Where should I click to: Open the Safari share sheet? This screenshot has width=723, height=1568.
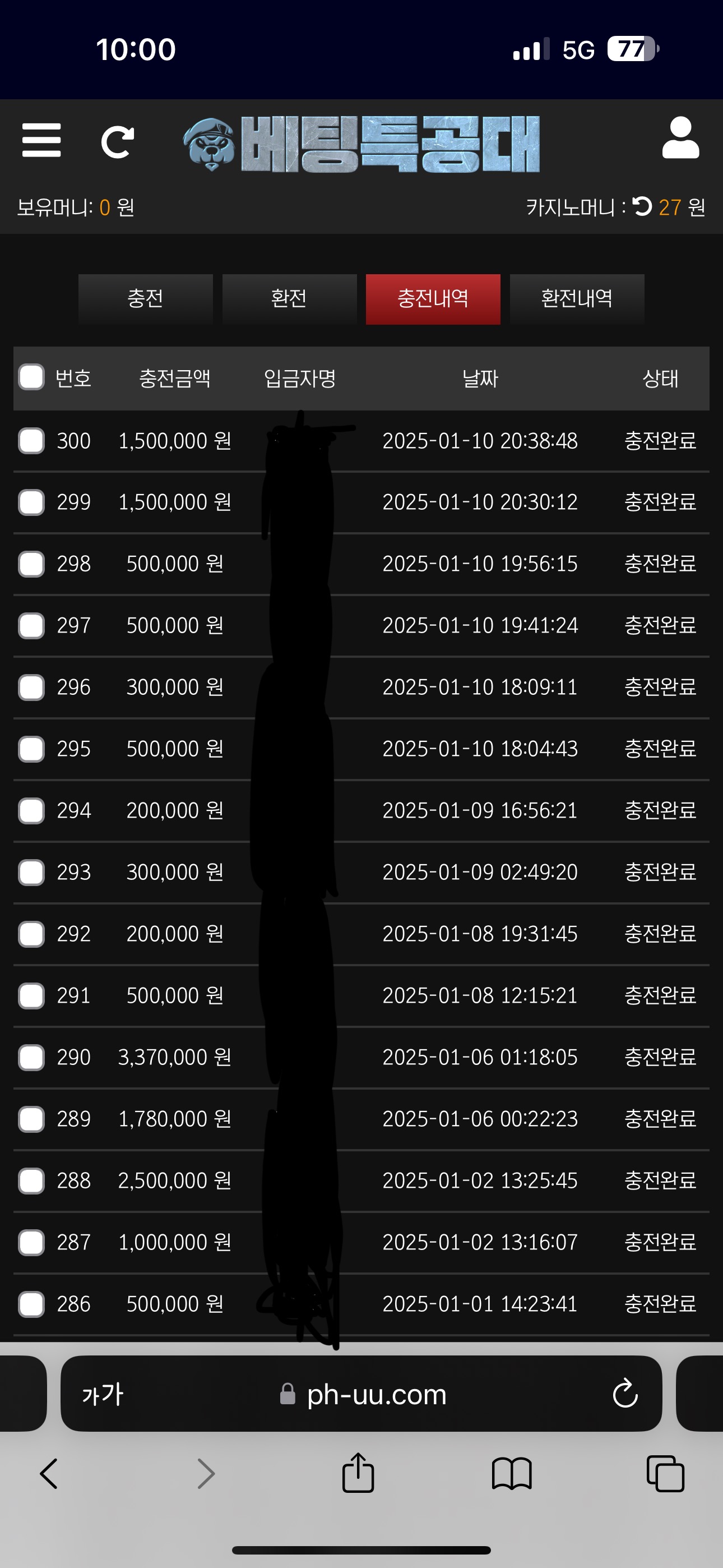(x=358, y=1473)
